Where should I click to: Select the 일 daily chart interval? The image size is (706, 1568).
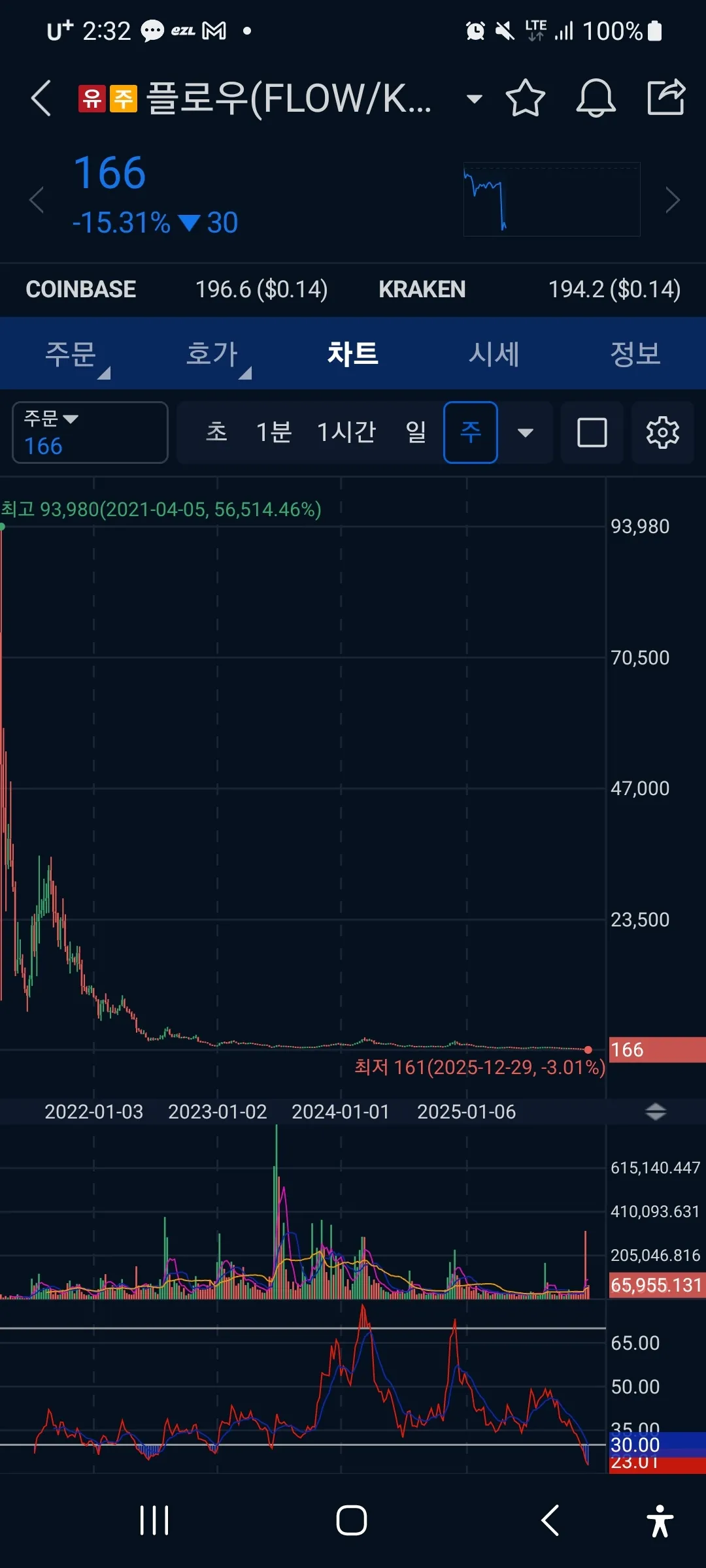416,432
